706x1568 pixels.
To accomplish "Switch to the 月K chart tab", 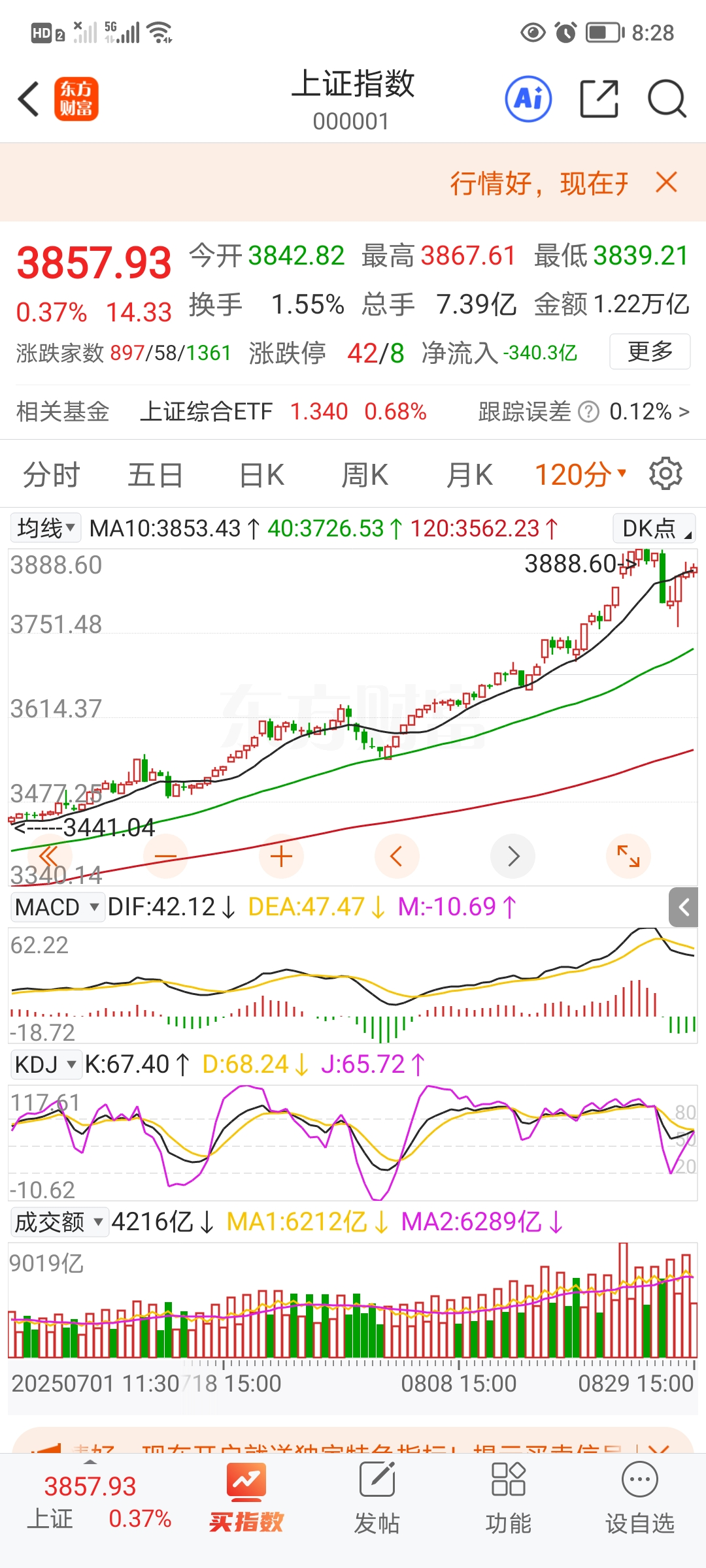I will pyautogui.click(x=469, y=475).
